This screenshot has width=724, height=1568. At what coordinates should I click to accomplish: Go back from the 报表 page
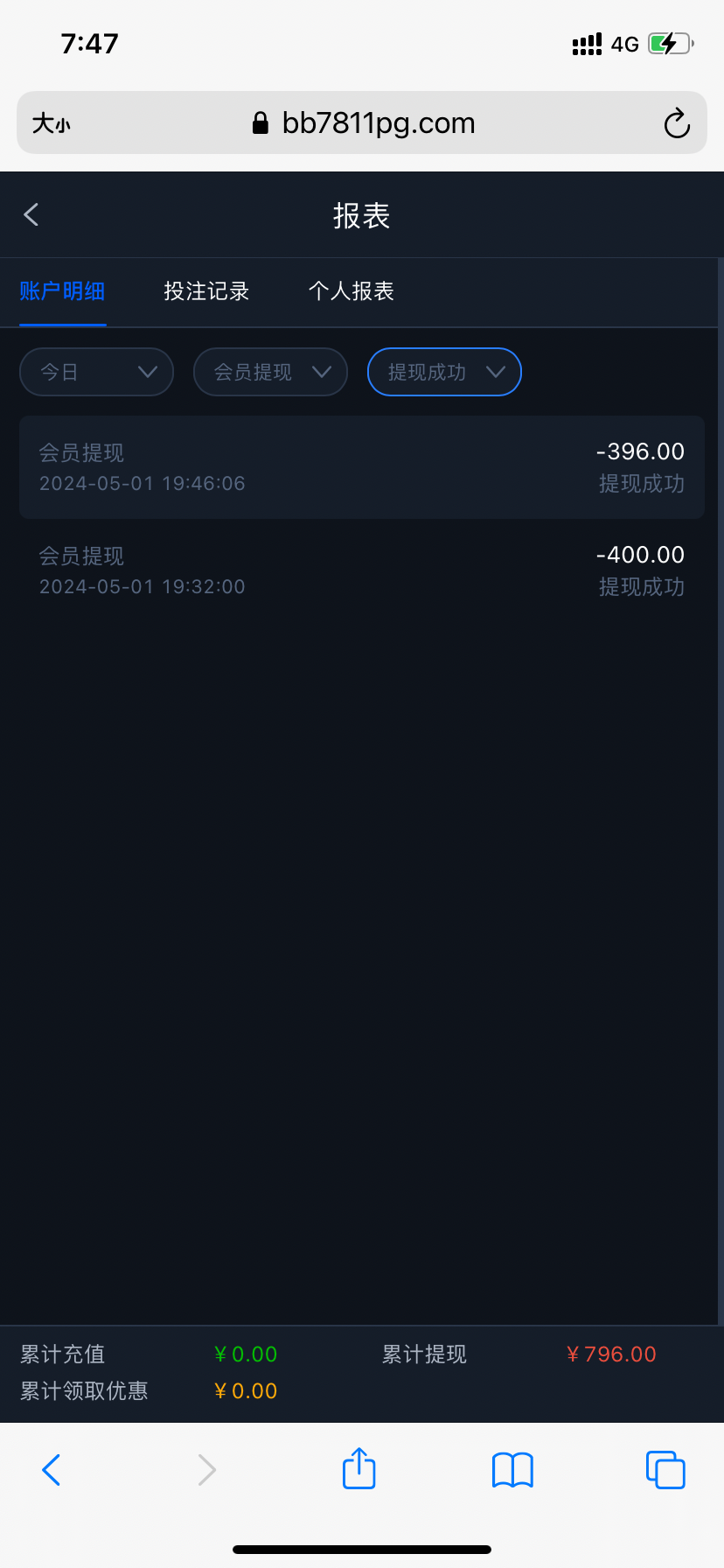coord(31,215)
